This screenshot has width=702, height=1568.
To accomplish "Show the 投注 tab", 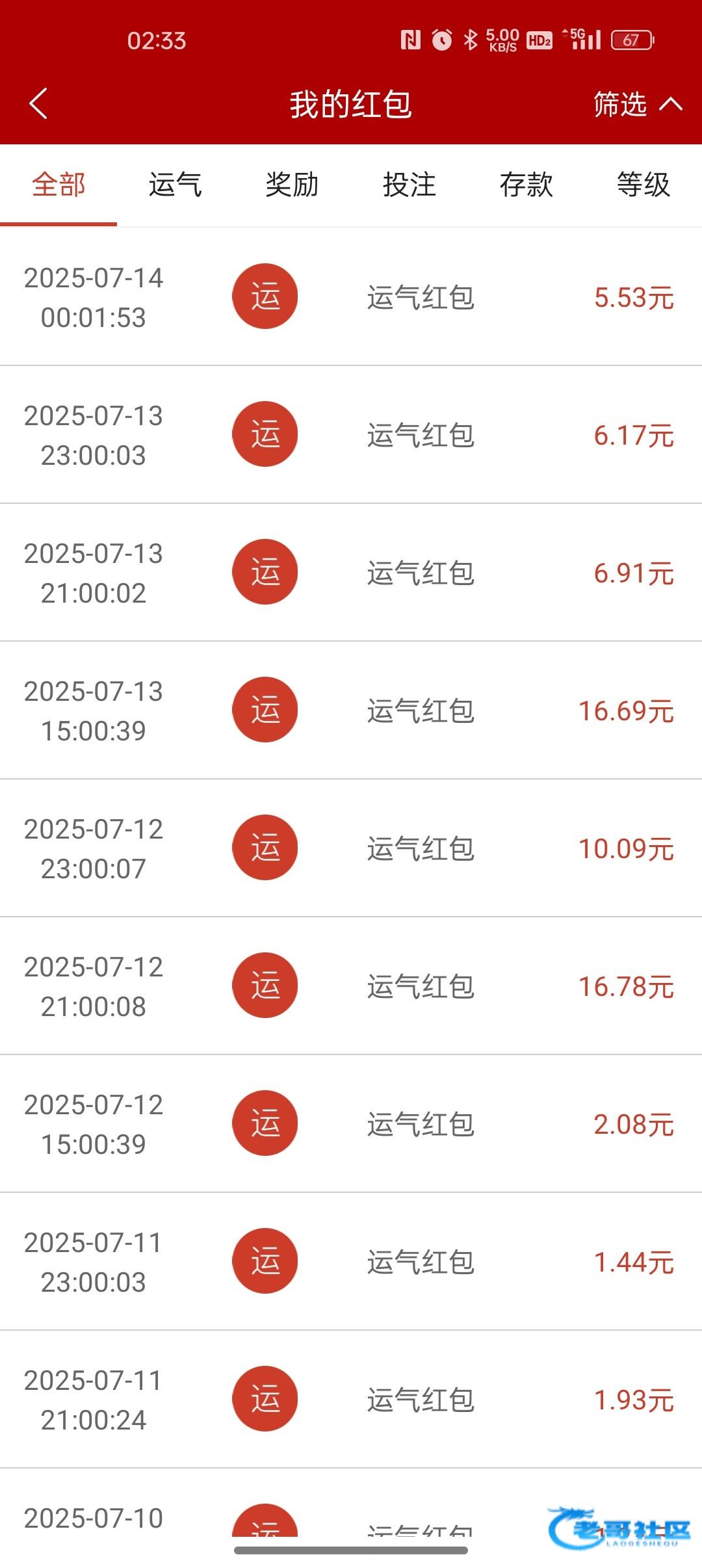I will pos(409,185).
